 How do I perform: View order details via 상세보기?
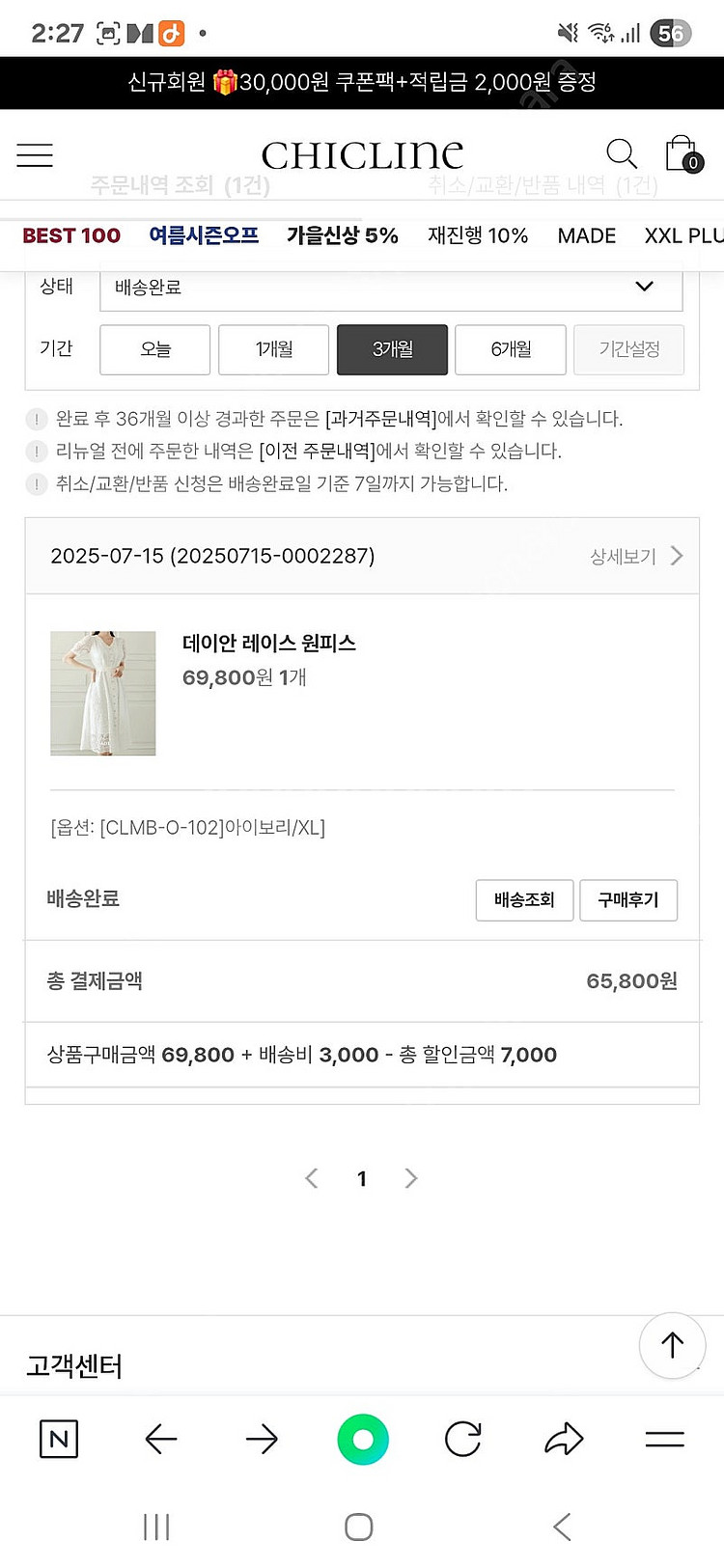635,556
